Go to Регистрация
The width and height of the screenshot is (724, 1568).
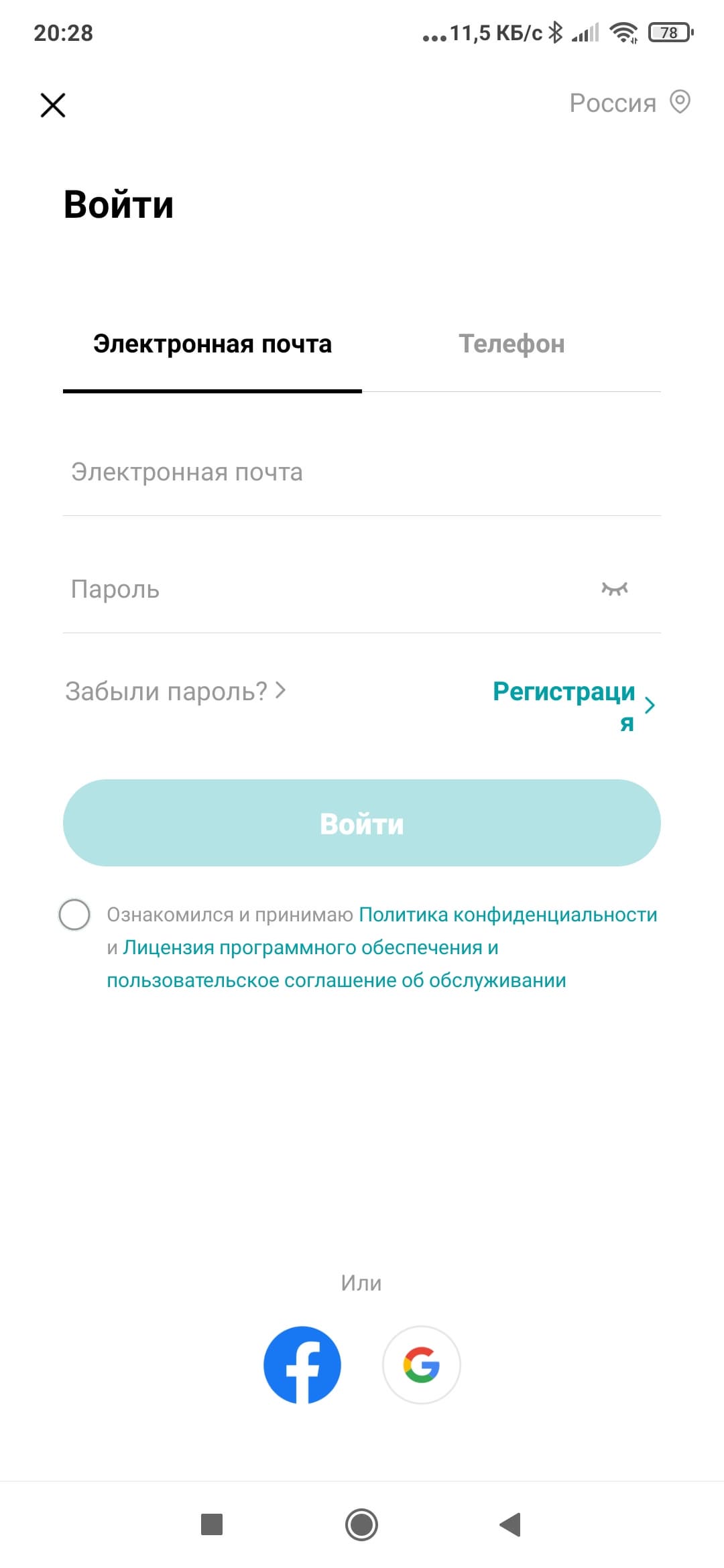click(573, 705)
